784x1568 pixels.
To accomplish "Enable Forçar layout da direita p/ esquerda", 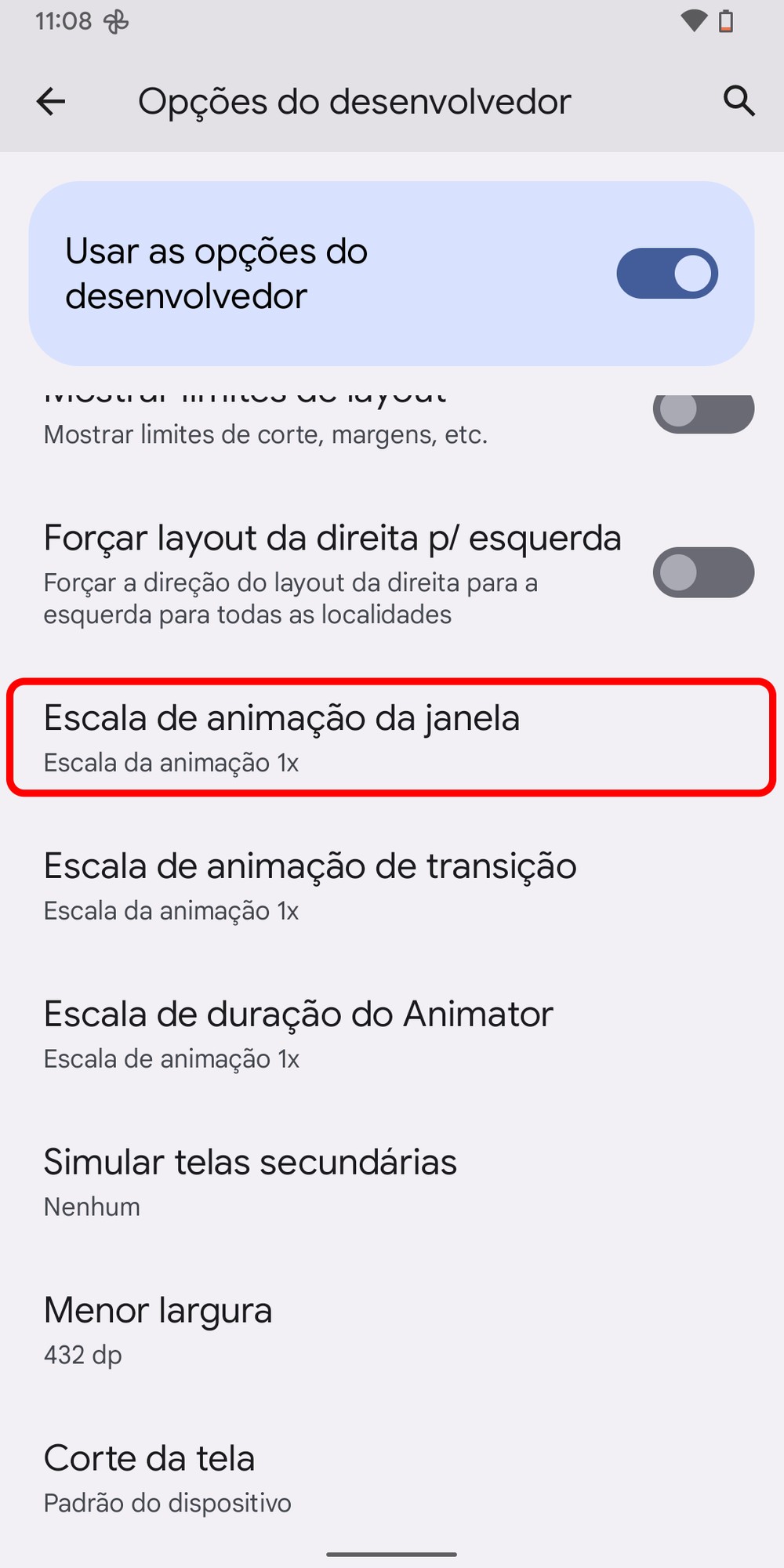I will click(x=702, y=572).
